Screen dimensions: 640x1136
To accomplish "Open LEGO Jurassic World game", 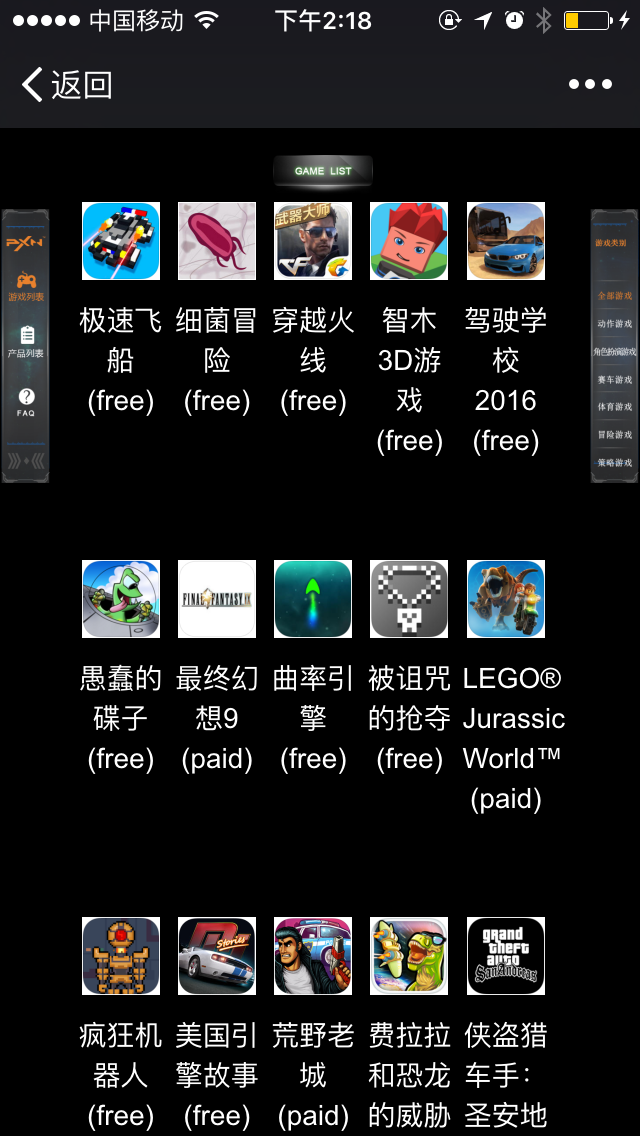I will (505, 598).
